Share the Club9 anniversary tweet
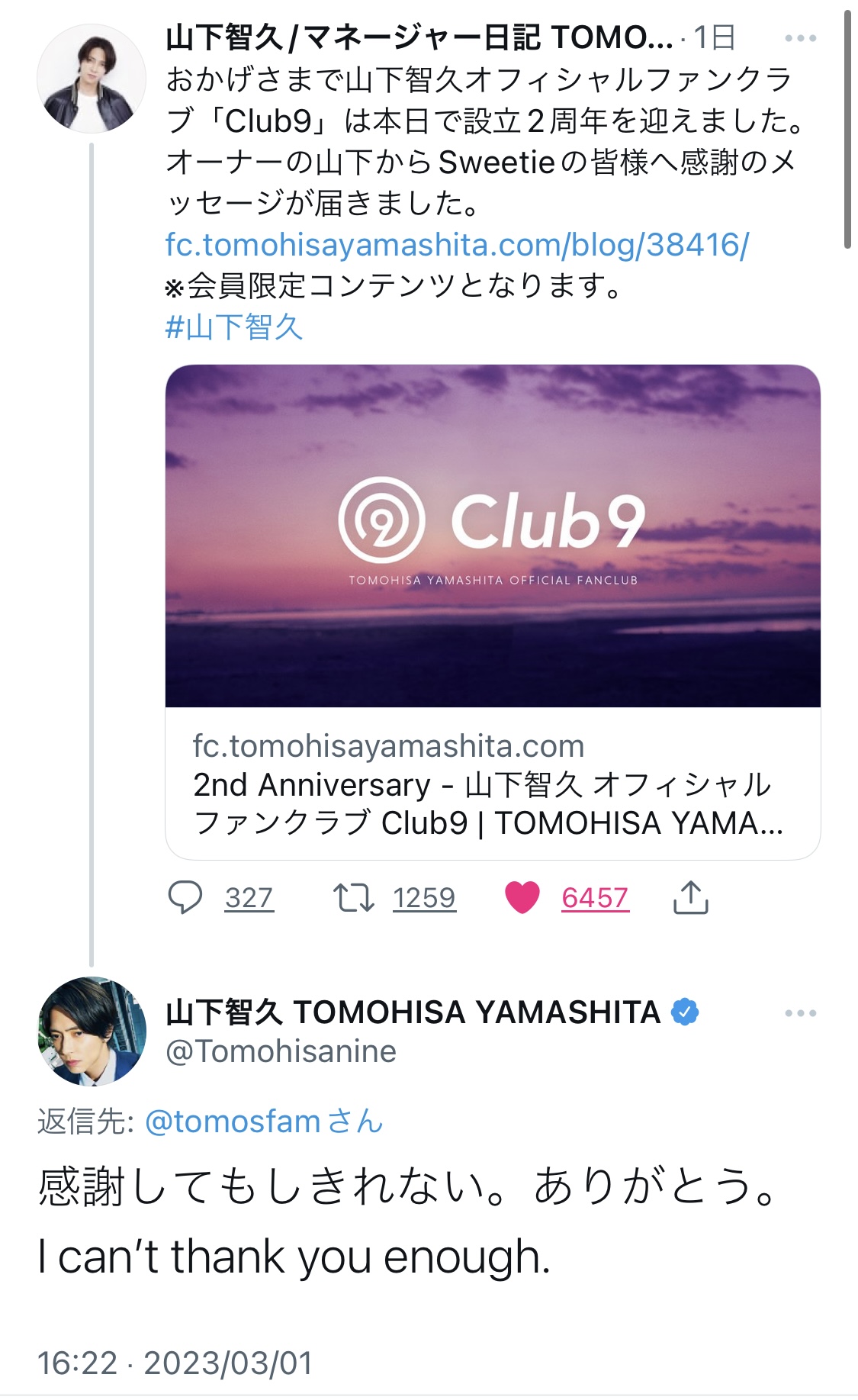Screen dimensions: 858x1400 coord(691,897)
